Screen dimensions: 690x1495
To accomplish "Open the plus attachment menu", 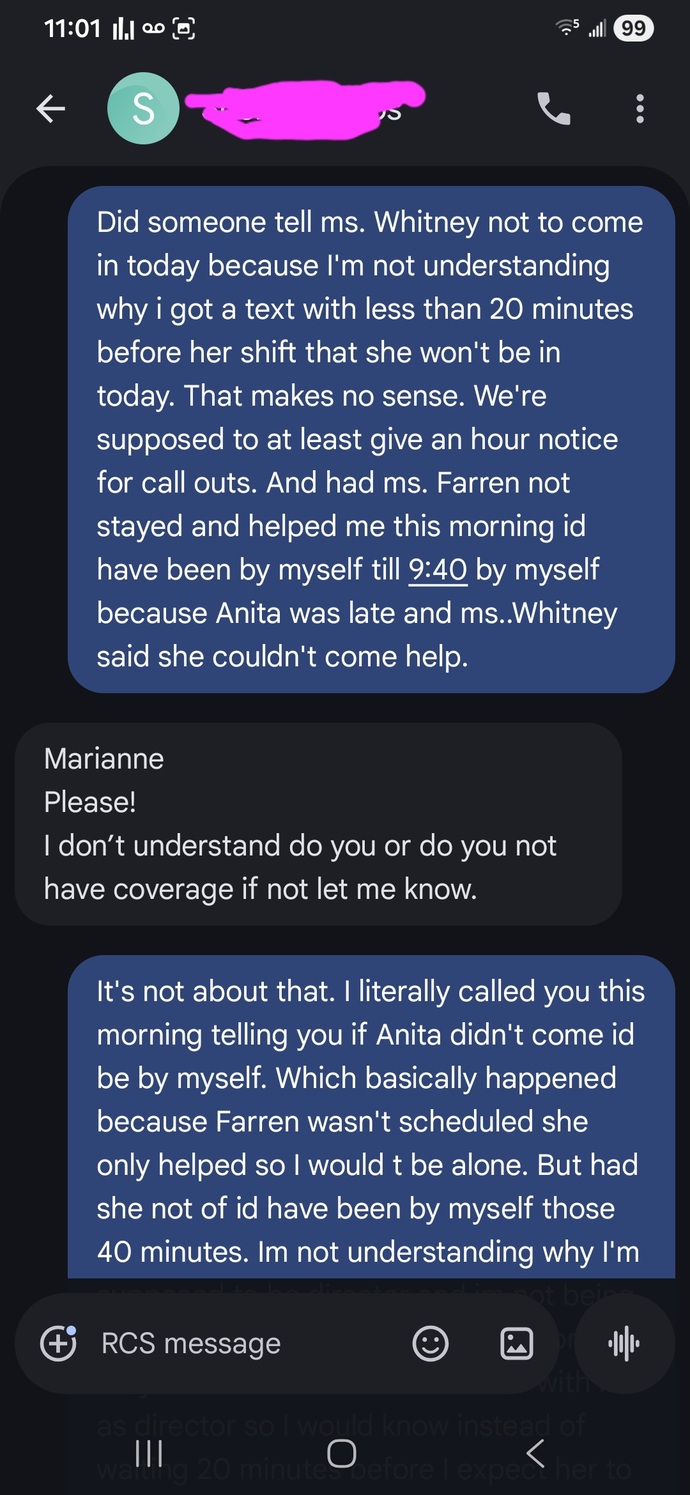I will (58, 1343).
